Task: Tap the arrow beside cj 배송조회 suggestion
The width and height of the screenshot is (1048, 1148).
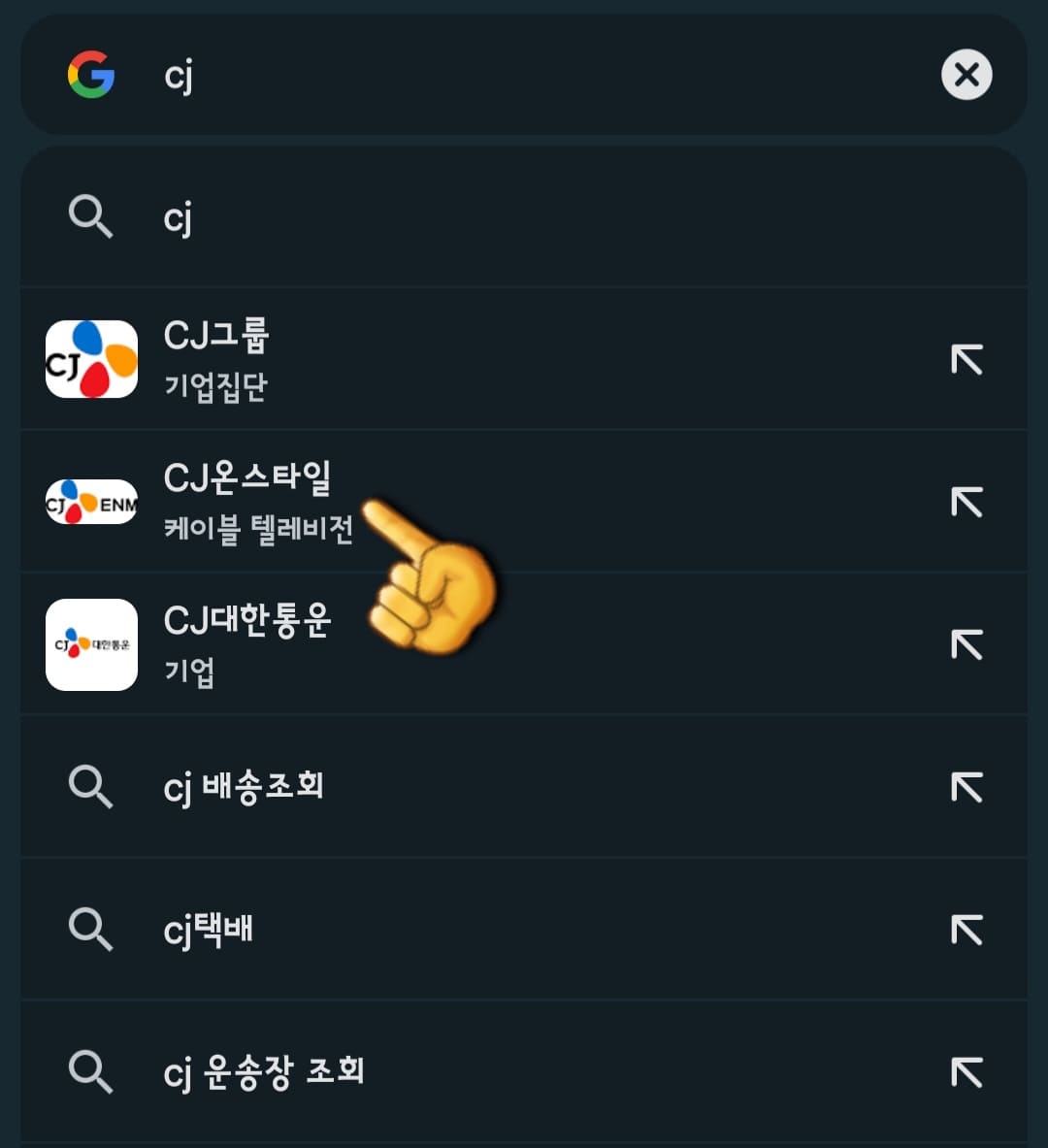Action: click(966, 787)
